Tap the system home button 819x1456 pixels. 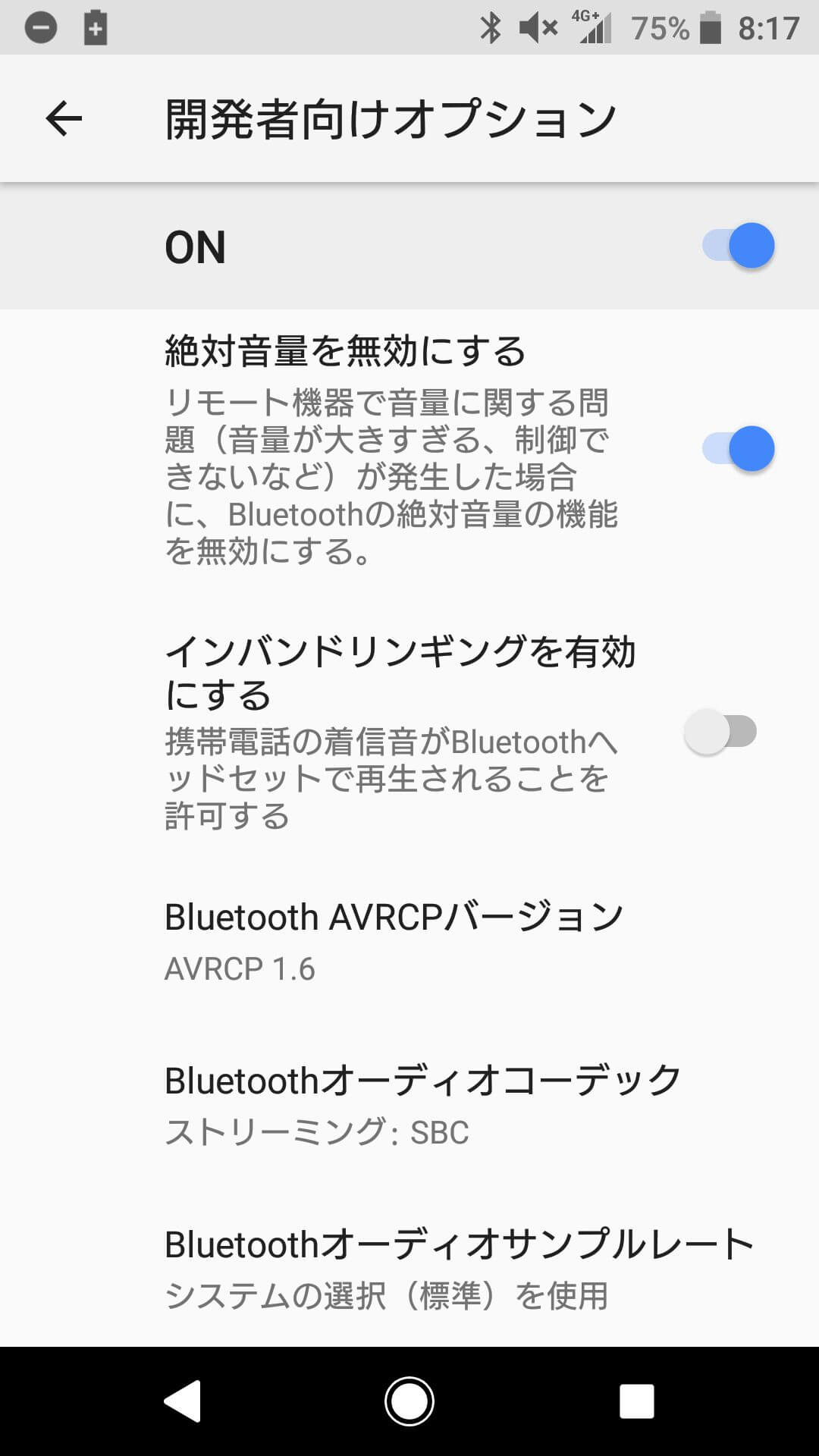tap(409, 1401)
